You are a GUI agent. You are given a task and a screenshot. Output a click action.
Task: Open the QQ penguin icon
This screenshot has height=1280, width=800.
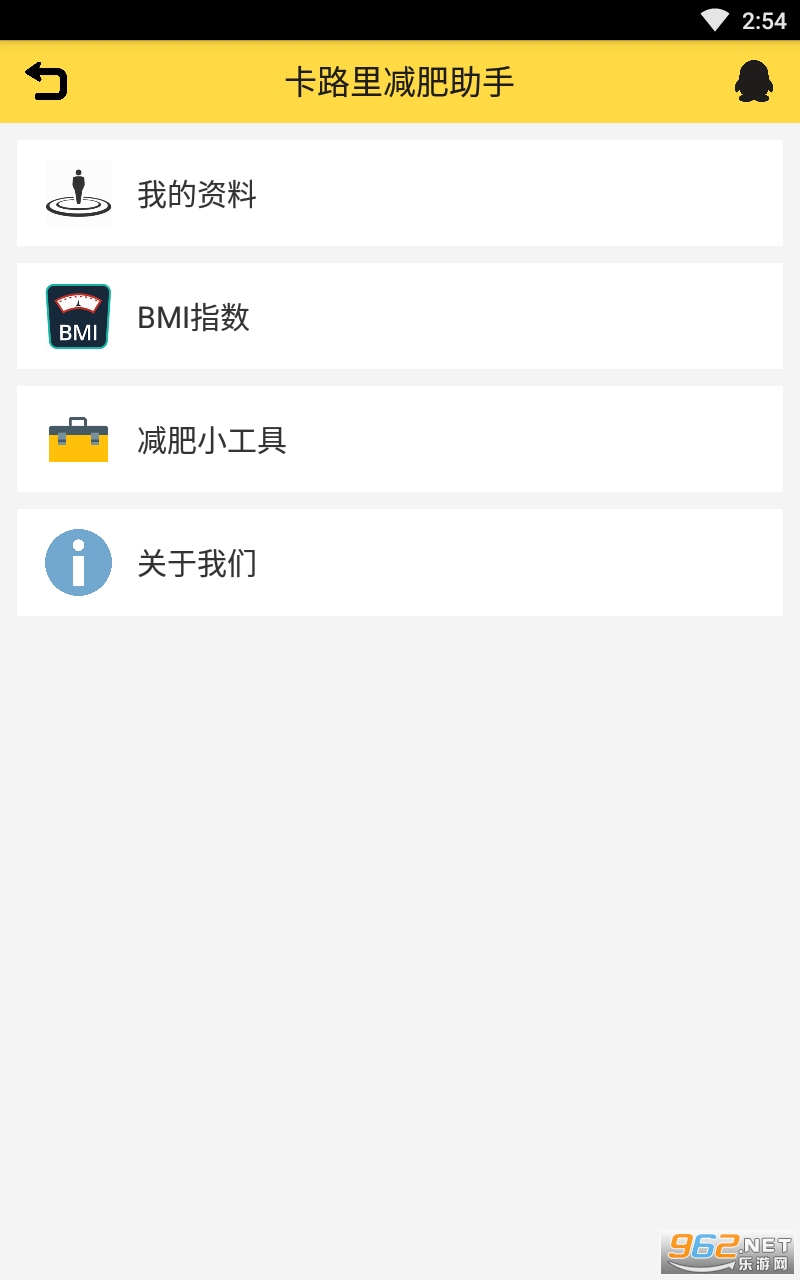752,81
